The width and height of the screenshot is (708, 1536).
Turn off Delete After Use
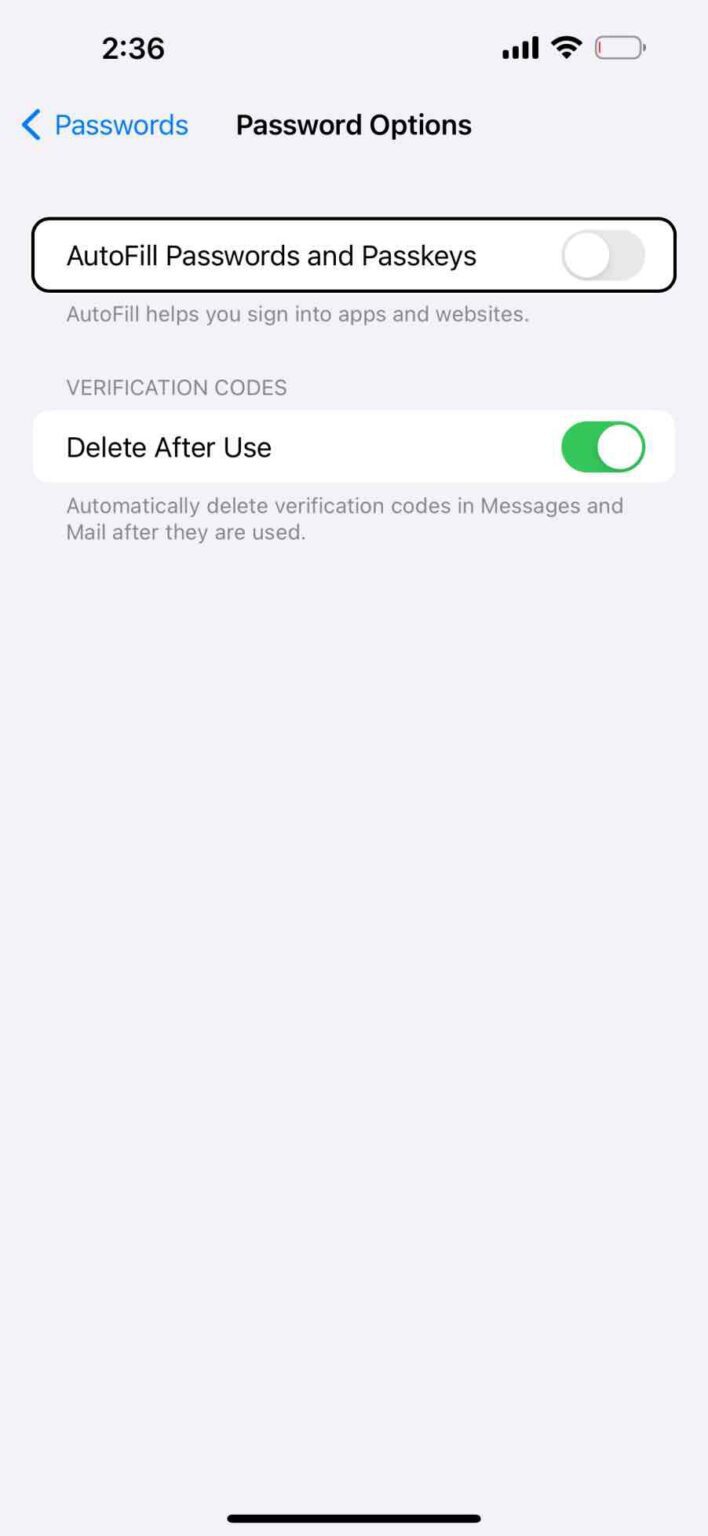[x=603, y=447]
